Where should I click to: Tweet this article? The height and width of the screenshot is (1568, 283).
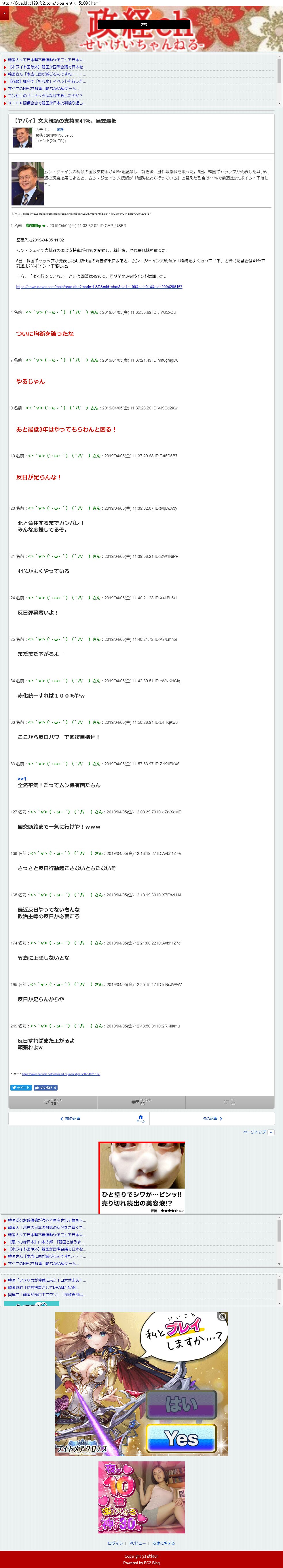[x=21, y=1087]
